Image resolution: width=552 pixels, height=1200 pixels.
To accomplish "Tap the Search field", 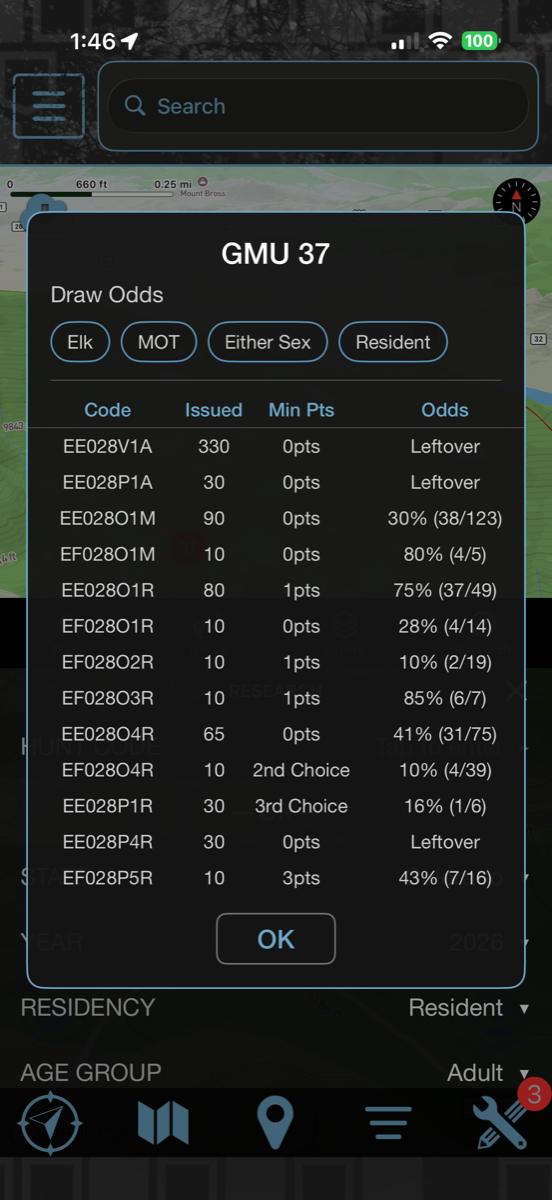I will click(317, 106).
